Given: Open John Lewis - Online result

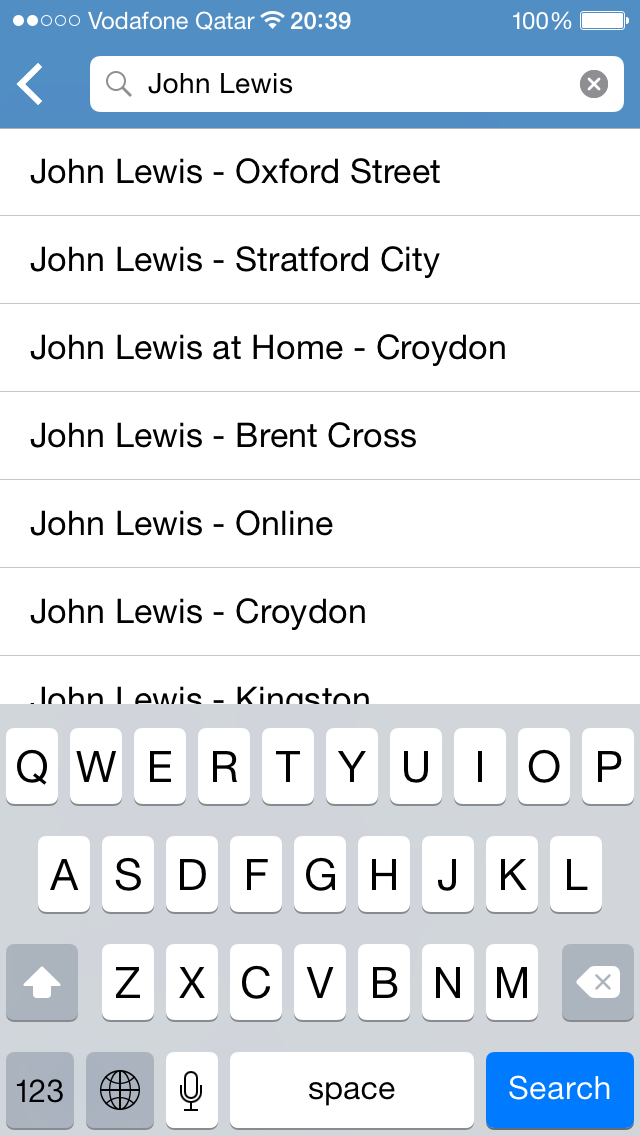Looking at the screenshot, I should point(320,524).
